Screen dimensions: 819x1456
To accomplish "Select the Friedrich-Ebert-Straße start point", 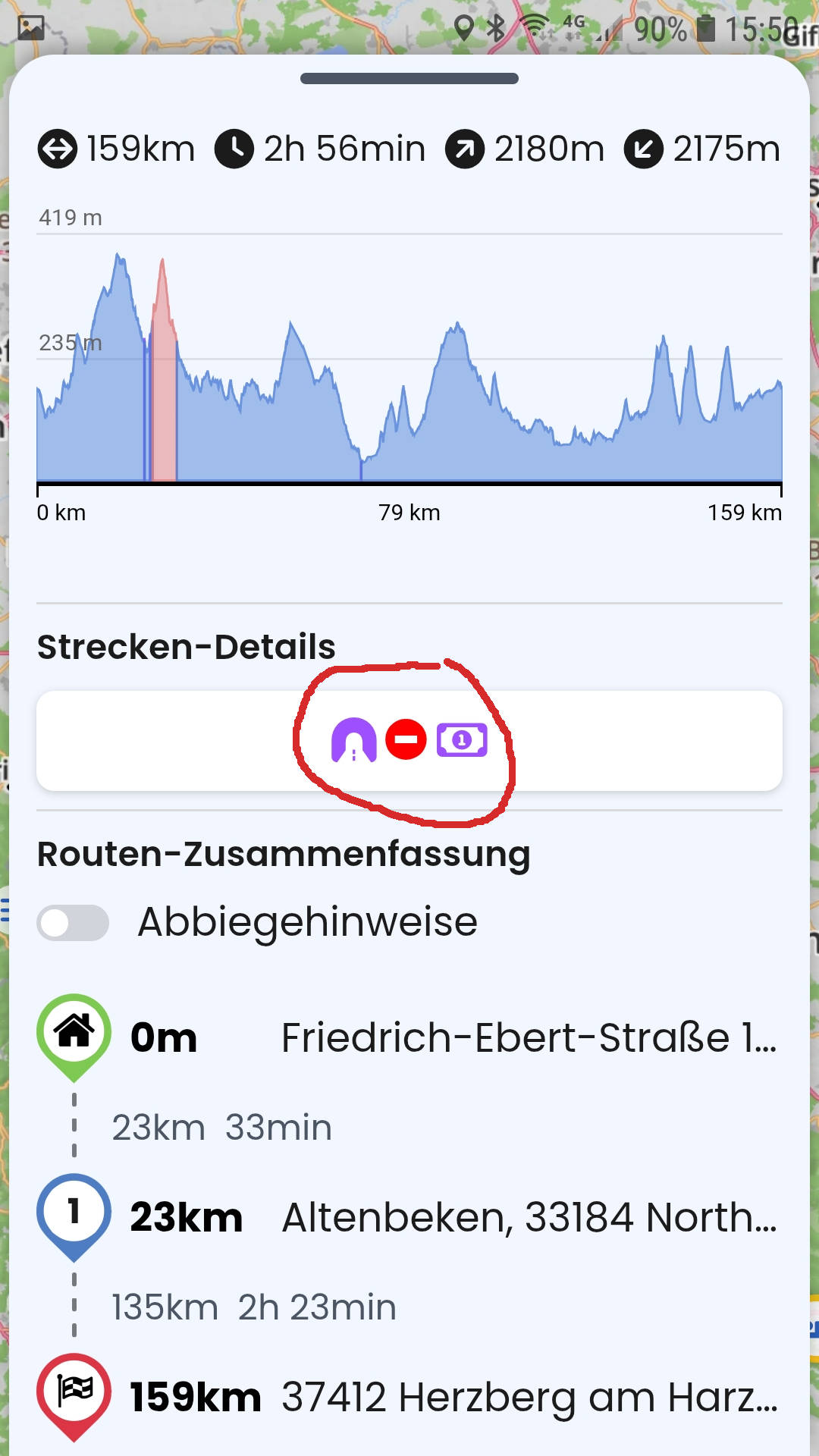I will (x=528, y=1037).
